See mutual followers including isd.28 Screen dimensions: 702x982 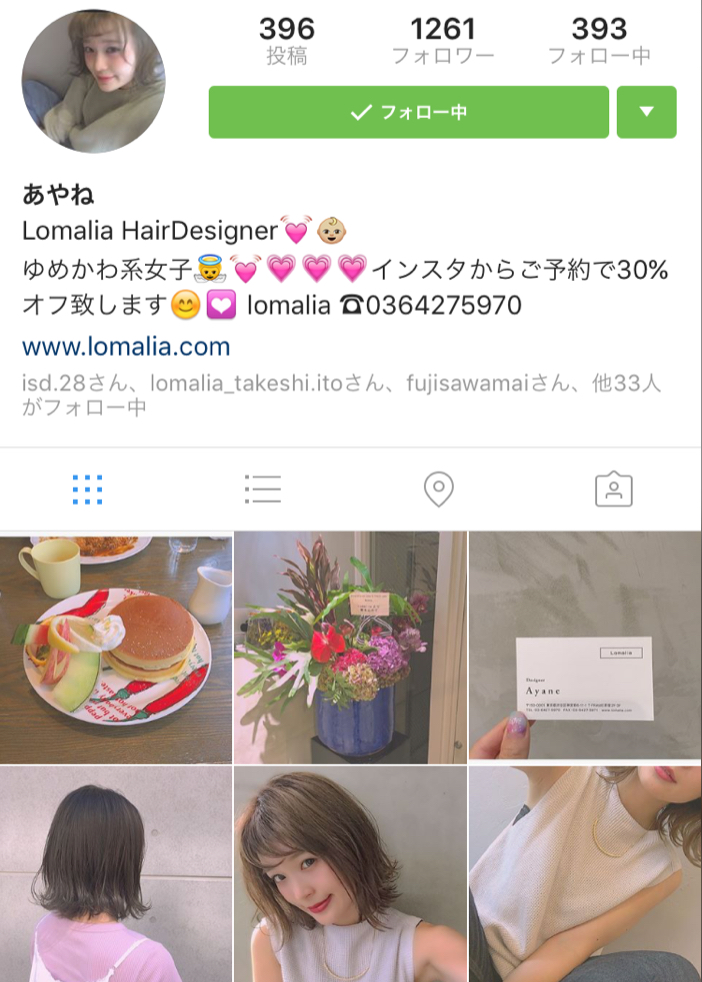point(340,395)
